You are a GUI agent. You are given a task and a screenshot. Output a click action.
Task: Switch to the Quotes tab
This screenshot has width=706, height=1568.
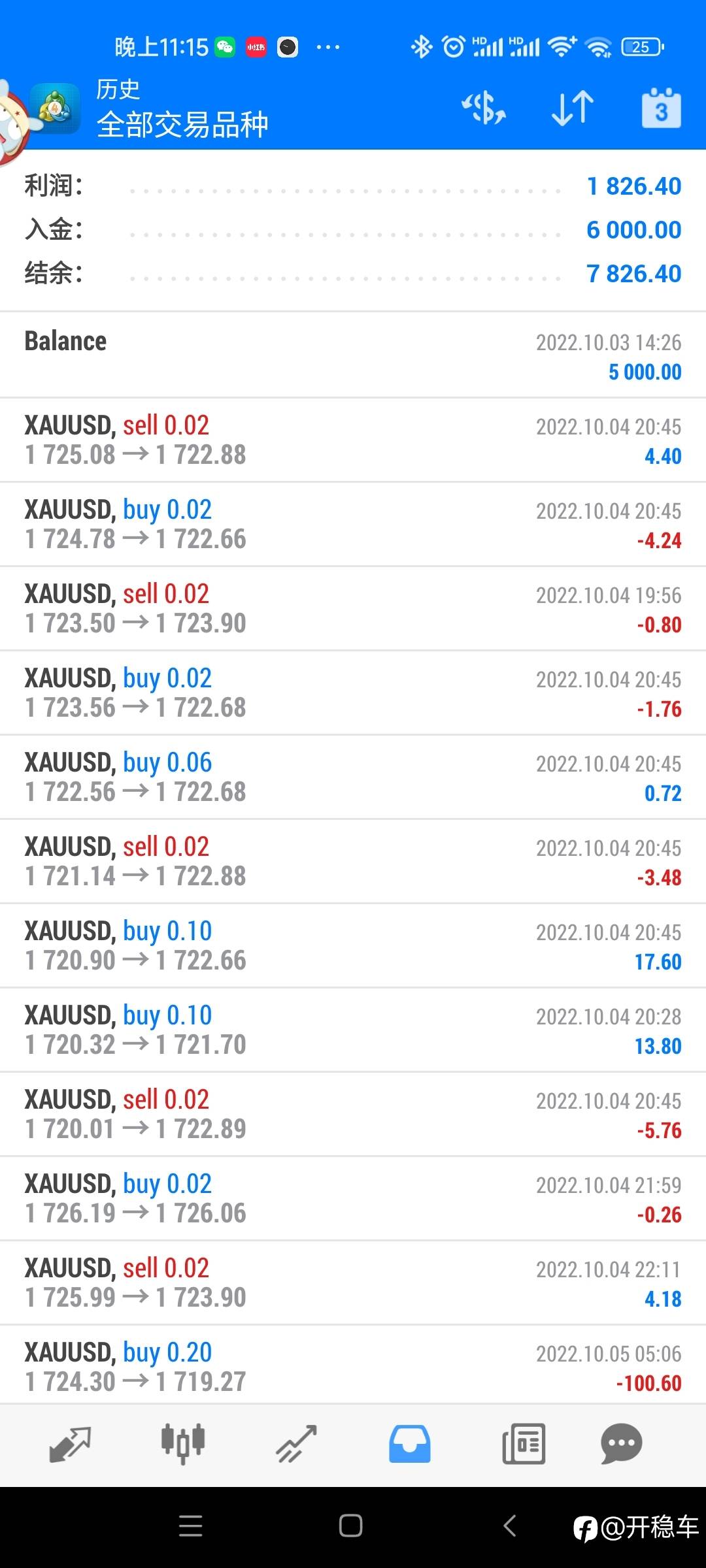[70, 1445]
